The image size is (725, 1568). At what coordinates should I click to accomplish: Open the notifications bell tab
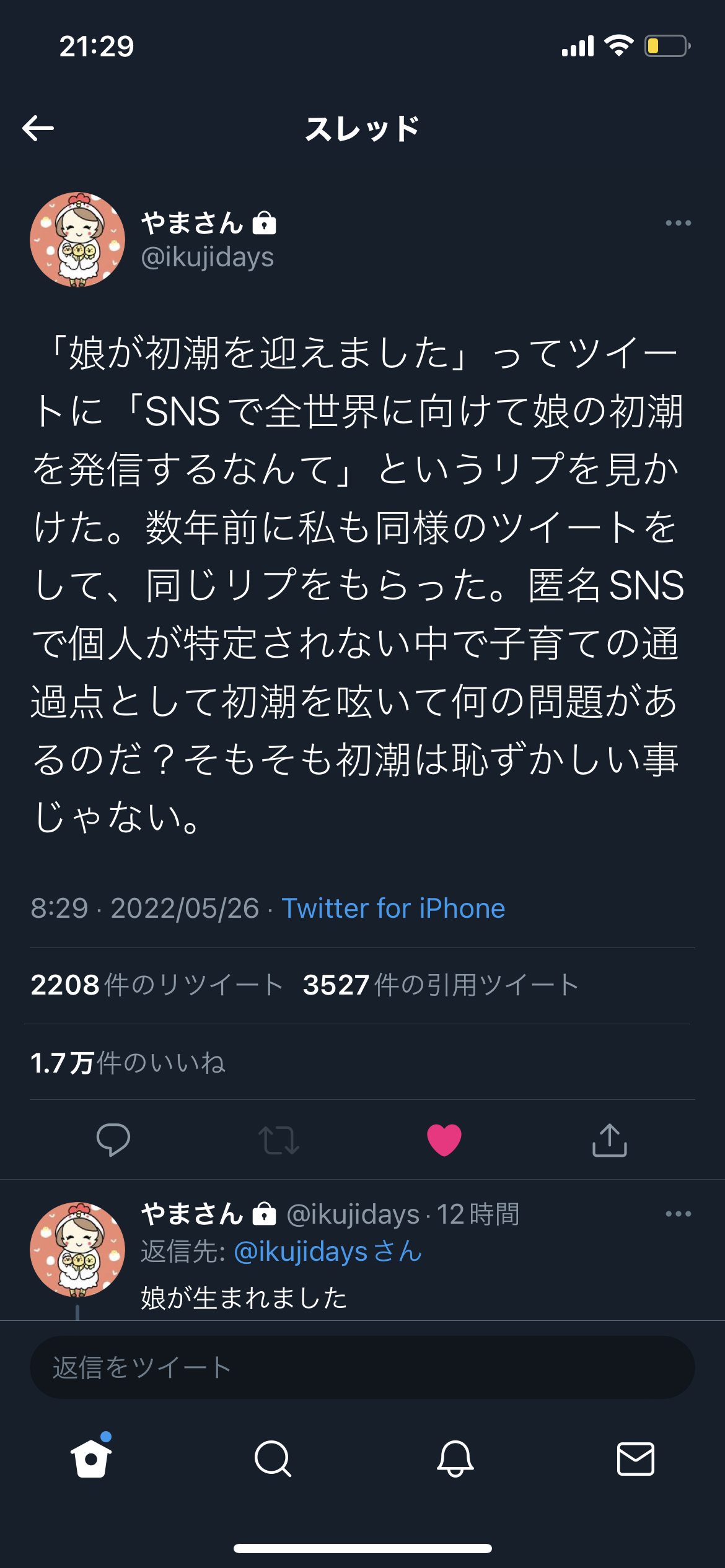pyautogui.click(x=455, y=1458)
